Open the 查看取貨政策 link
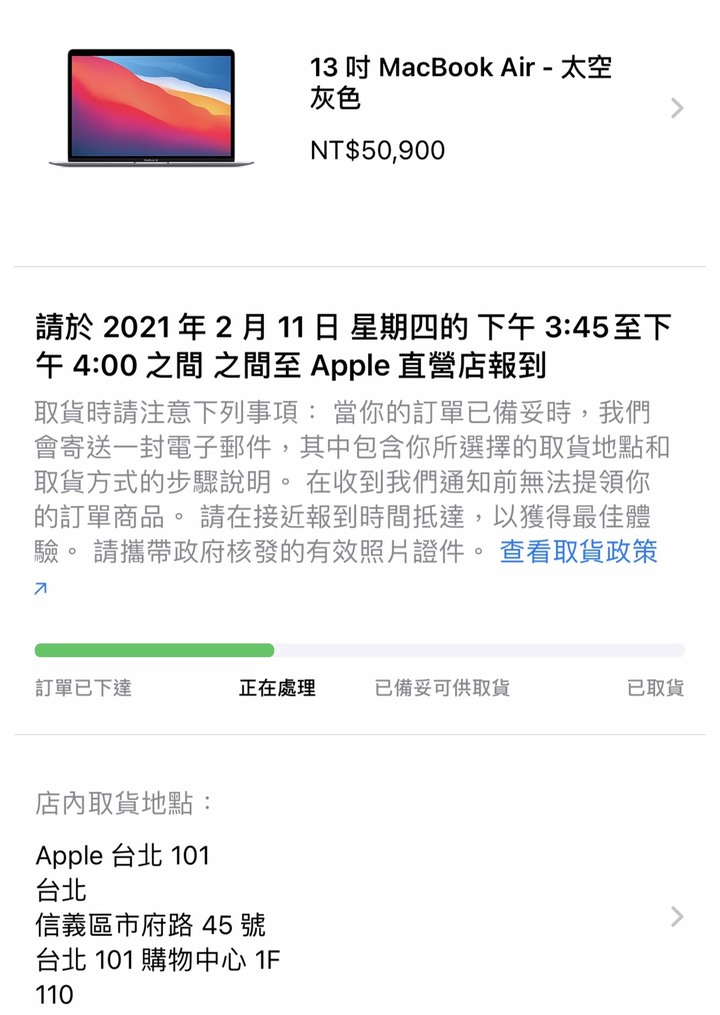The image size is (720, 1015). pyautogui.click(x=578, y=551)
